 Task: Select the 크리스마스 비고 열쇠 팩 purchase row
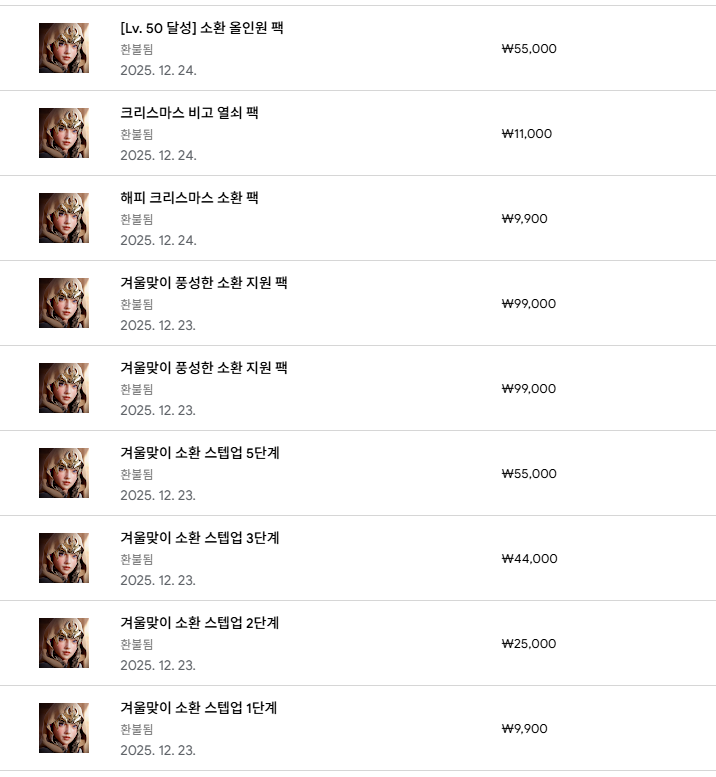189,113
